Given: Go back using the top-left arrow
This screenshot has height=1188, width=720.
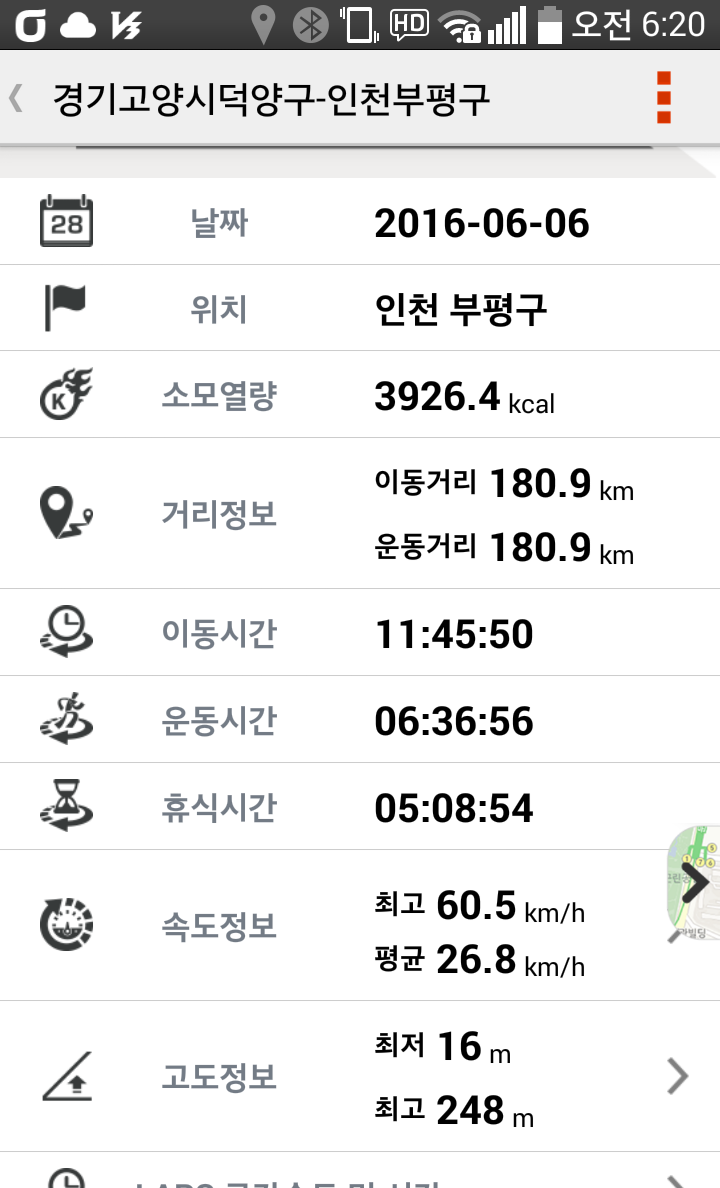Looking at the screenshot, I should pyautogui.click(x=16, y=98).
